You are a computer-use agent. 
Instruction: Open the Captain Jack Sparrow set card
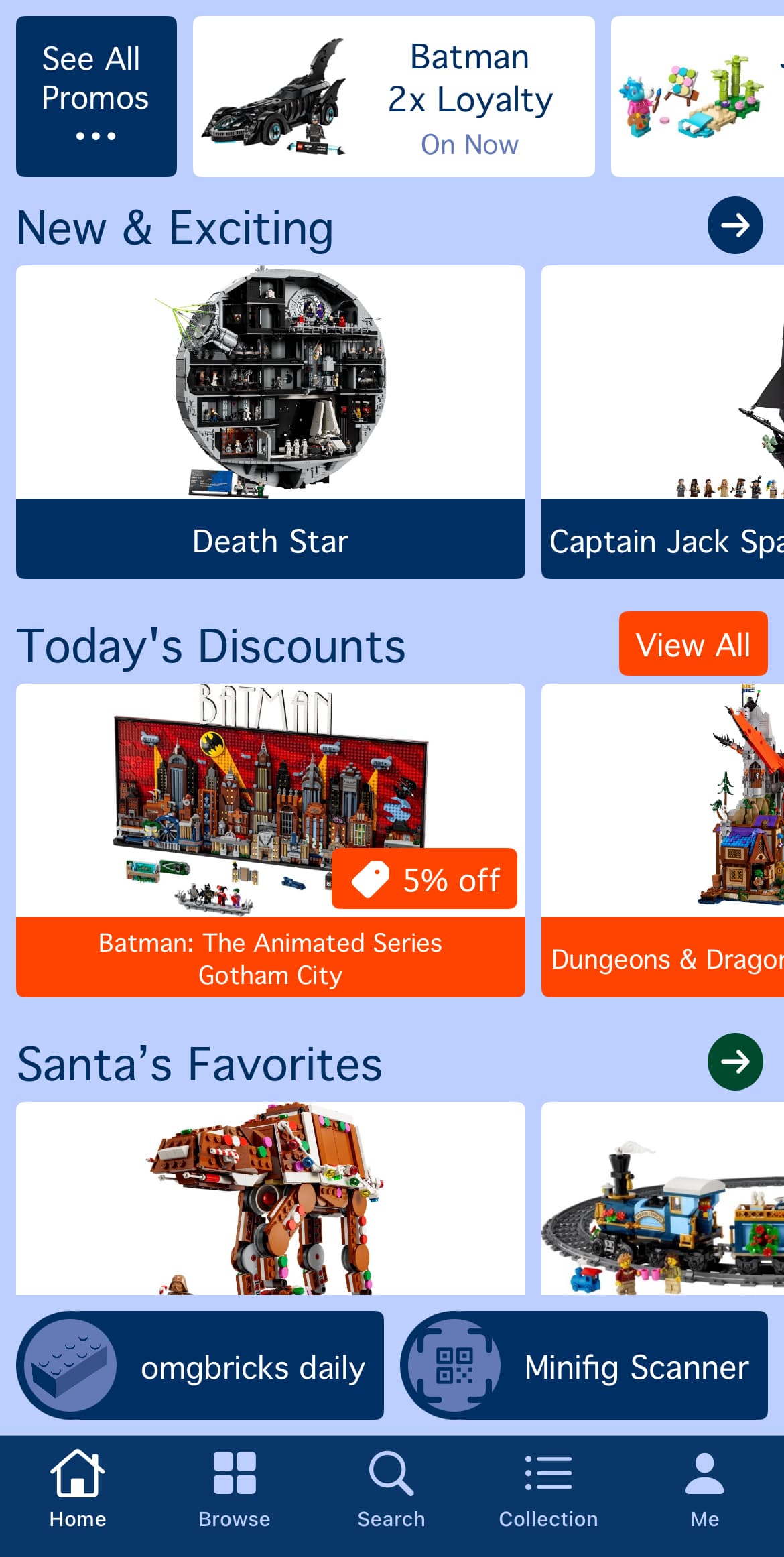click(x=663, y=422)
